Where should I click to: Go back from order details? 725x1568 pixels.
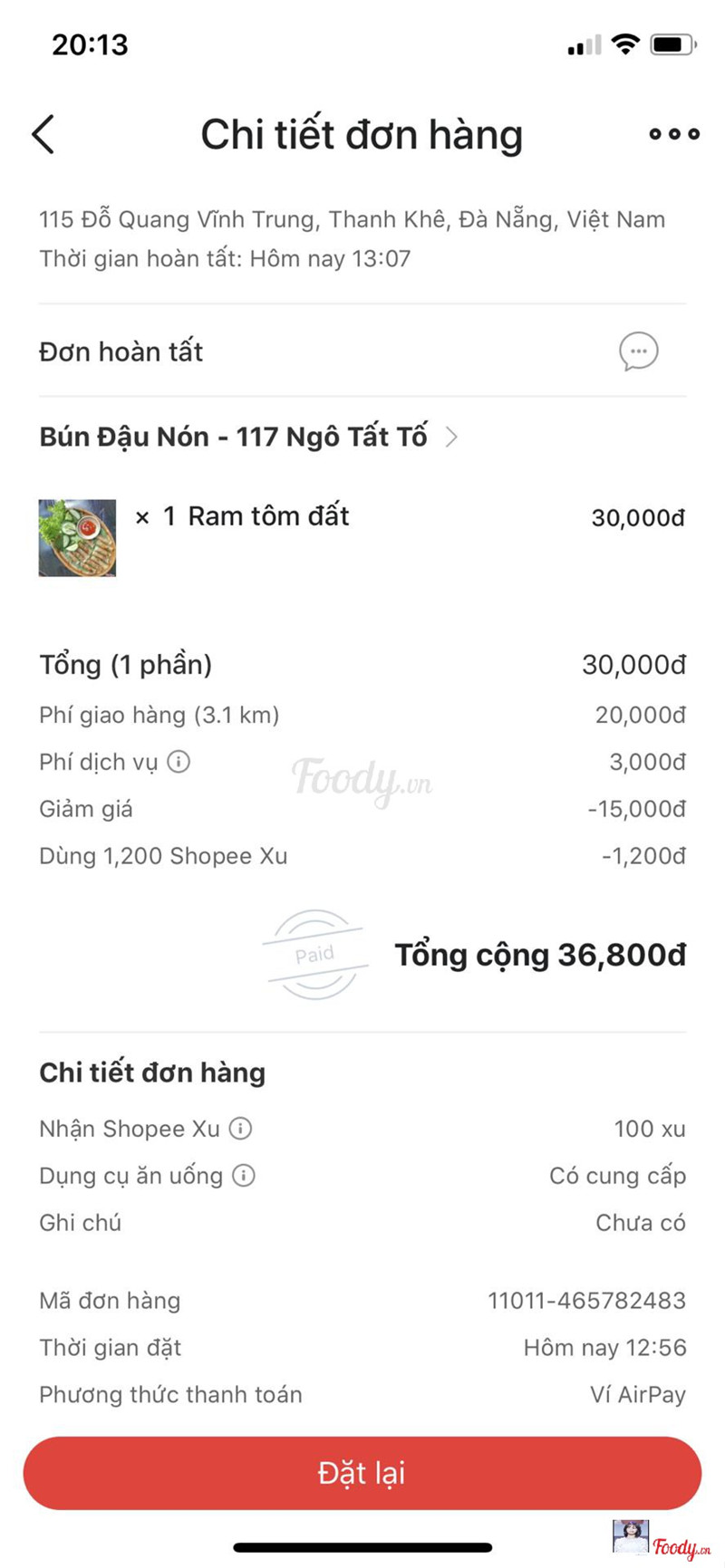[43, 135]
